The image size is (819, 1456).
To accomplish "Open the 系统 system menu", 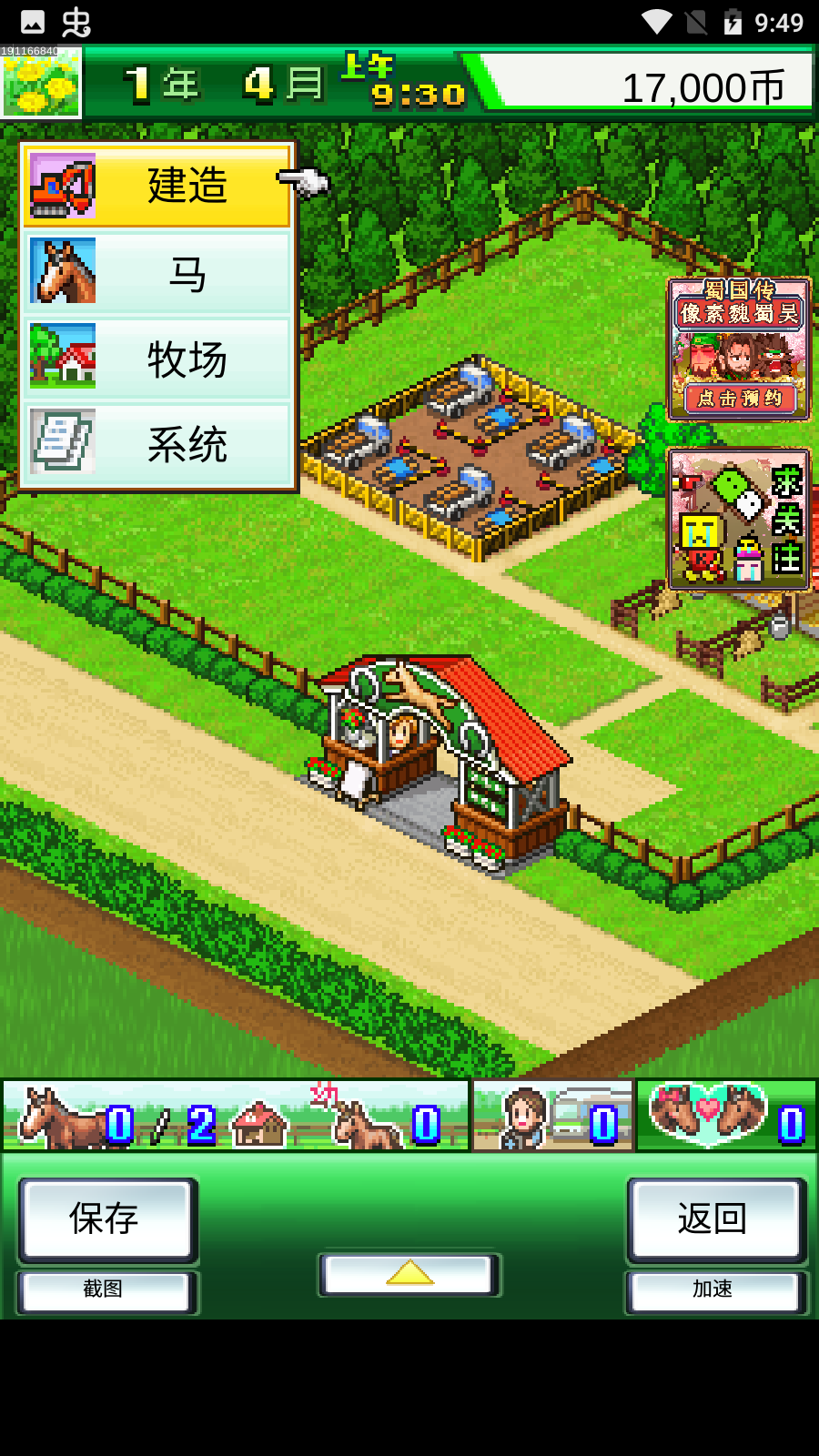I will [157, 444].
